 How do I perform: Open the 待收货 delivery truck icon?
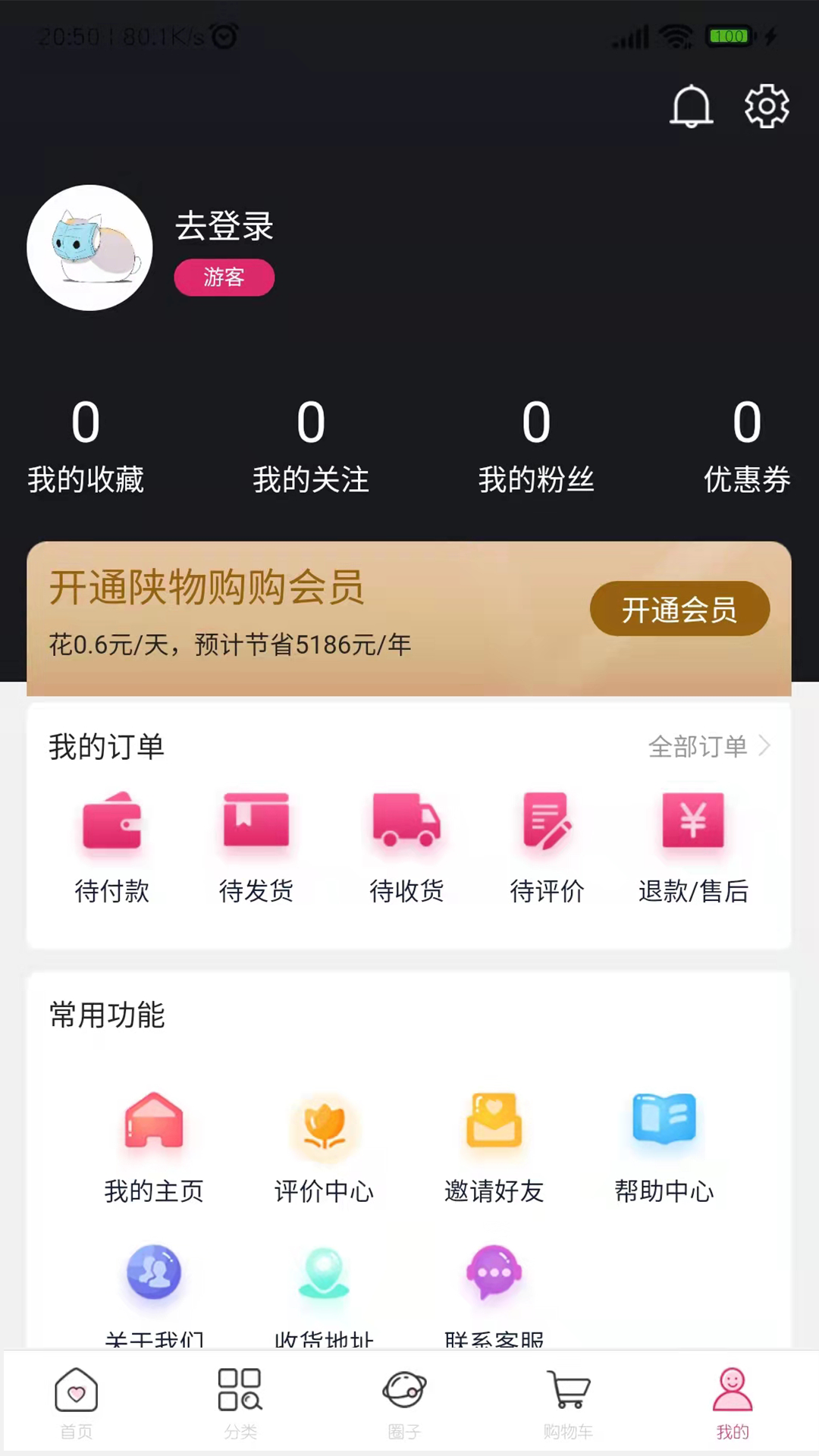406,823
